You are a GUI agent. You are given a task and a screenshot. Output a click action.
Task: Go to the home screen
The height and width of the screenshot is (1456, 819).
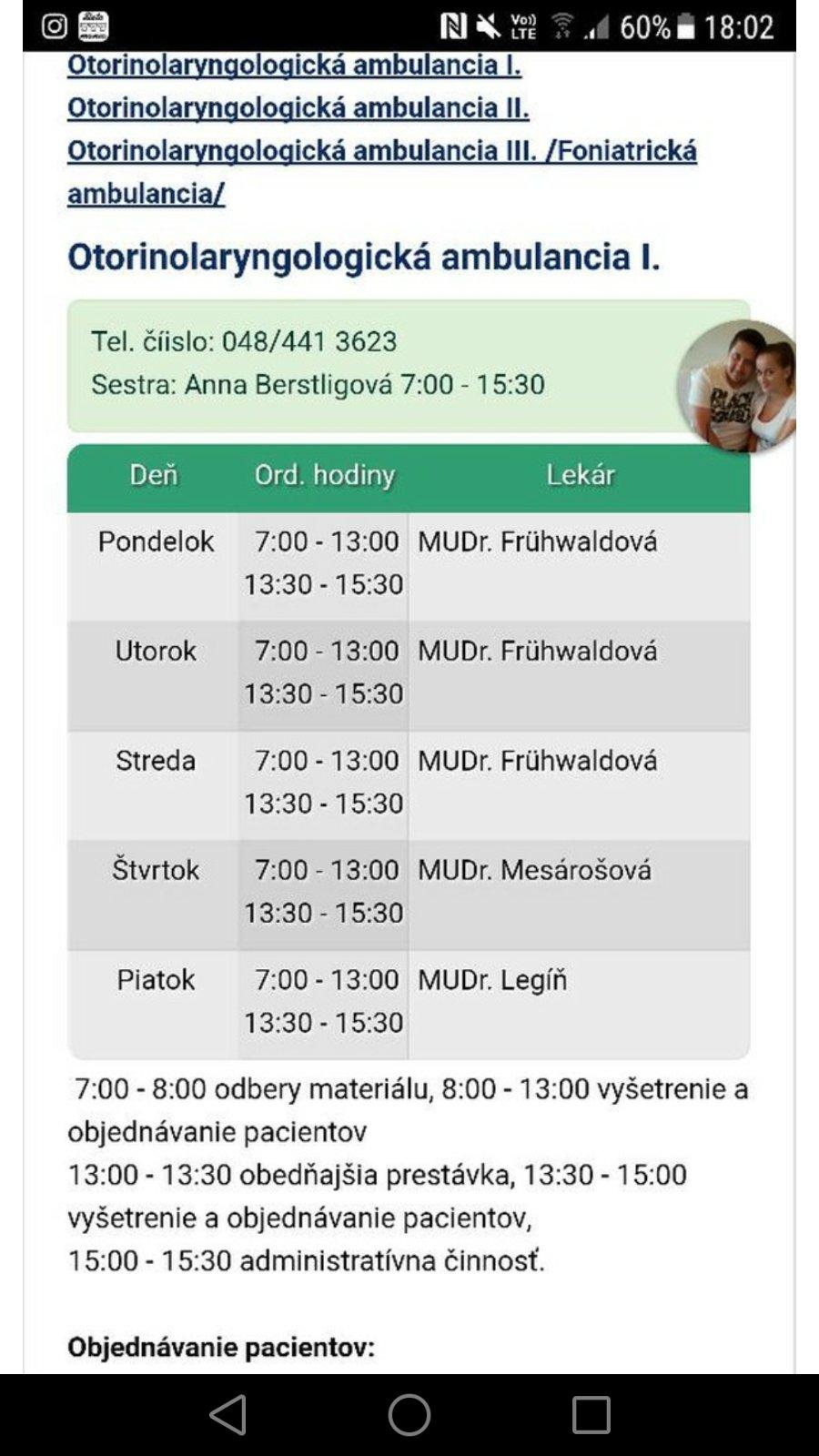click(x=409, y=1415)
